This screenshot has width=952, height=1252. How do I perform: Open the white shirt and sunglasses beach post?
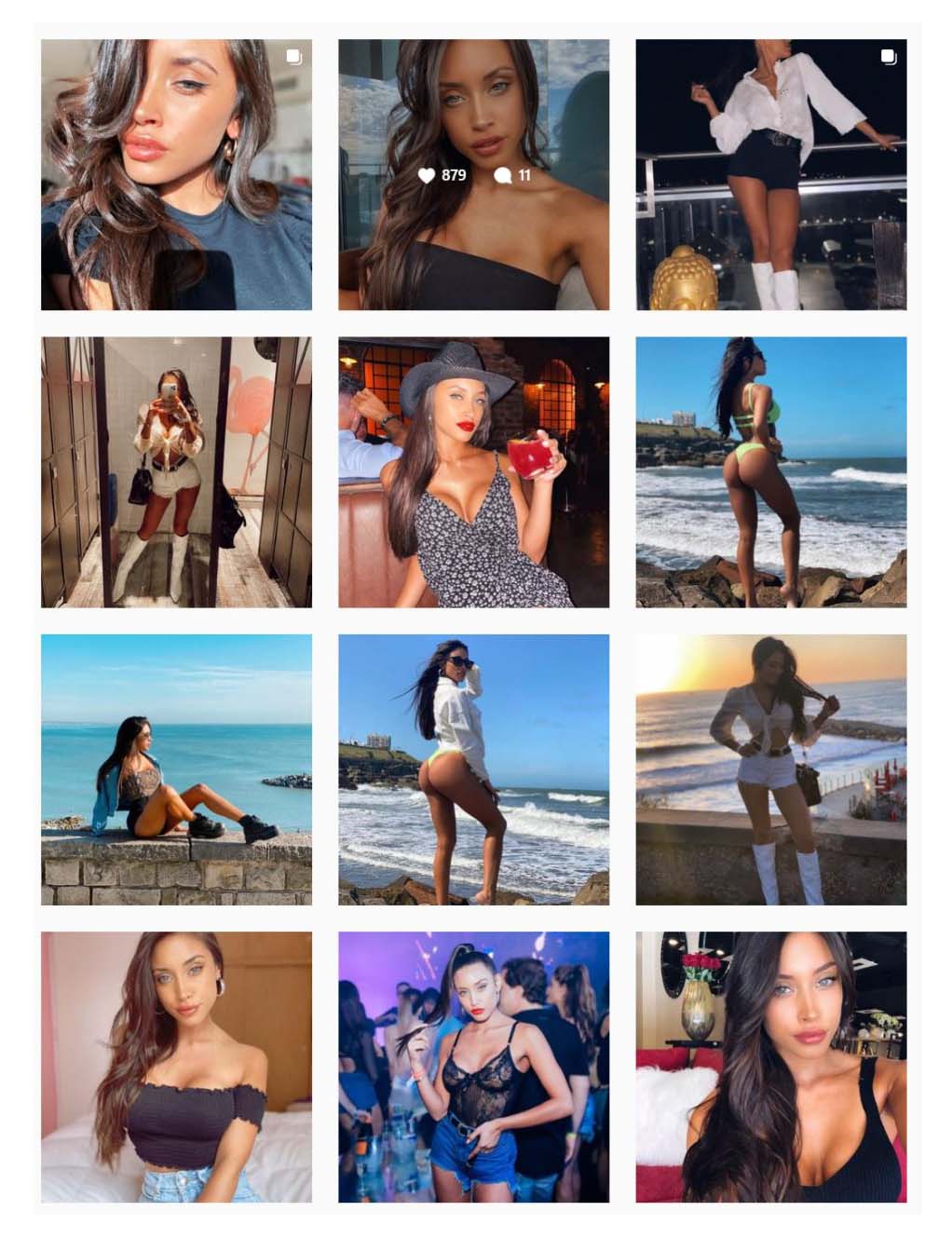[x=473, y=769]
